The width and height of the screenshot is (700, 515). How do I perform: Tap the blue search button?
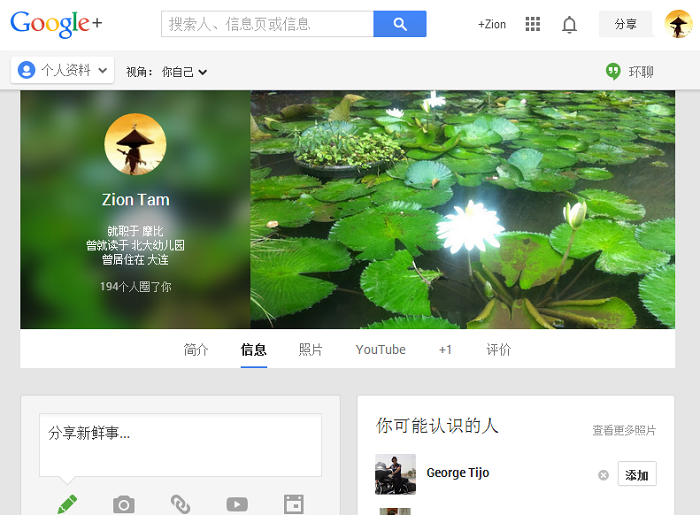coord(400,24)
